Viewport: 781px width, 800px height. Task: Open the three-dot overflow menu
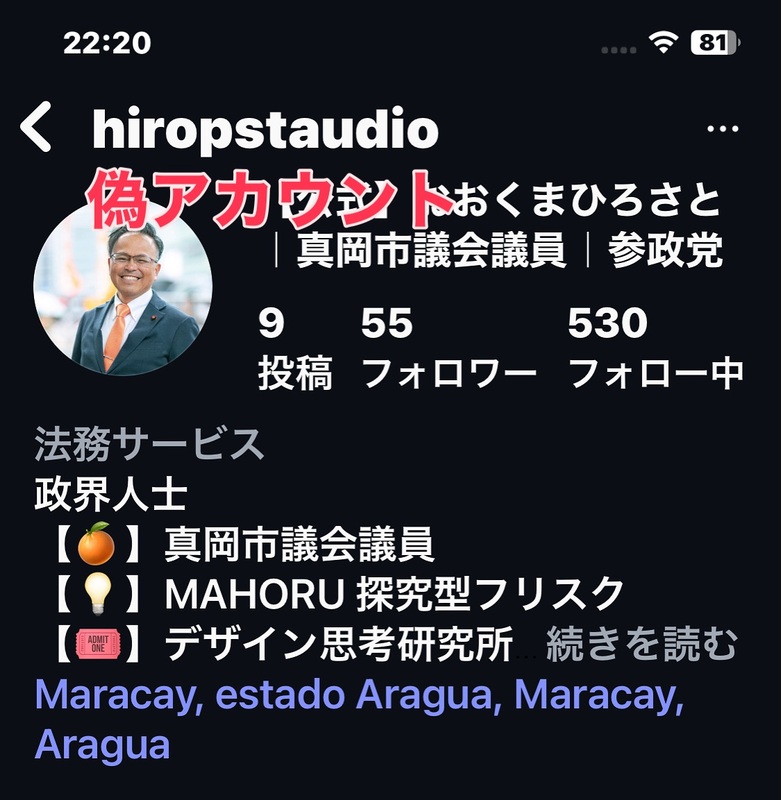click(x=722, y=130)
